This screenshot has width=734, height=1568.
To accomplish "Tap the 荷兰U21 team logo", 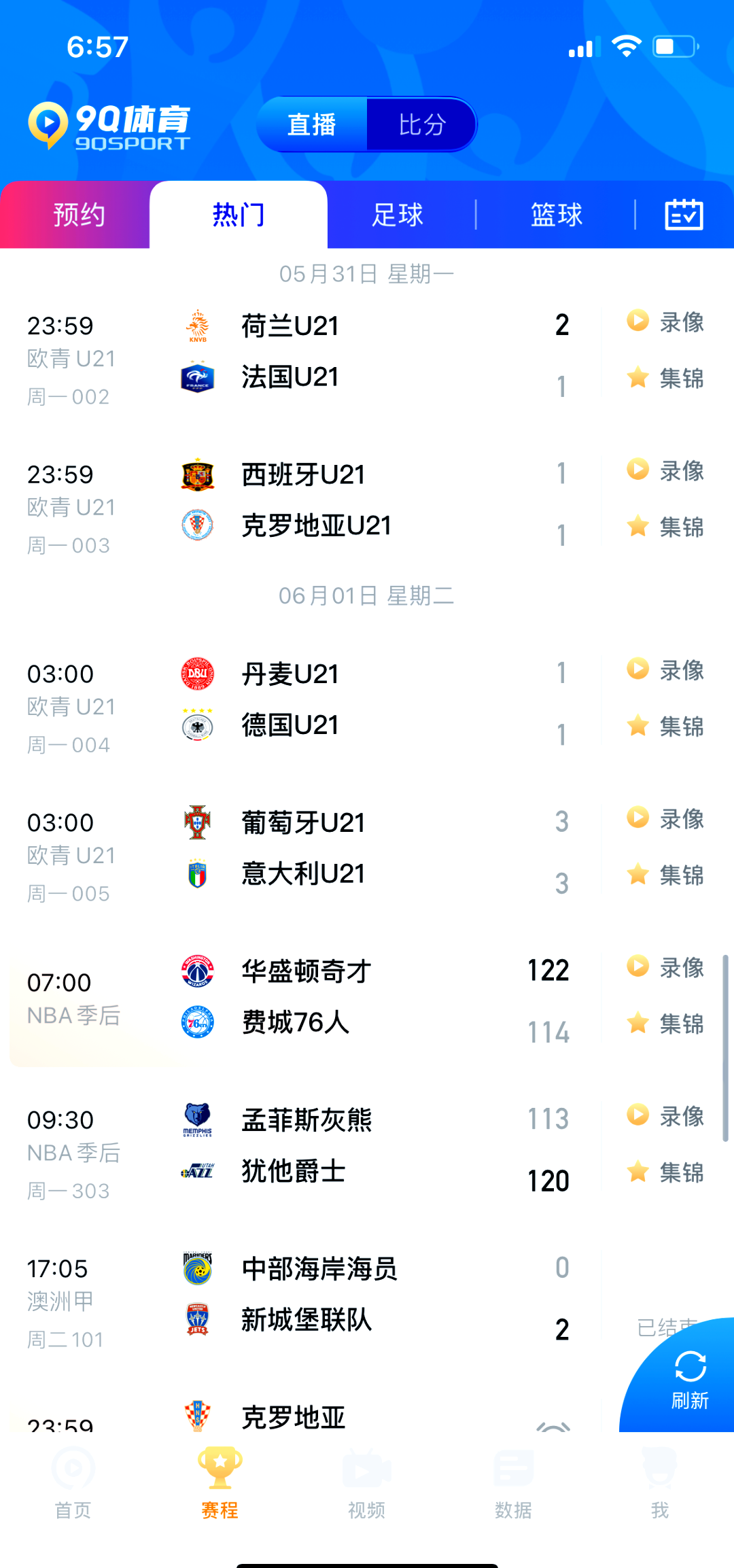I will point(196,326).
